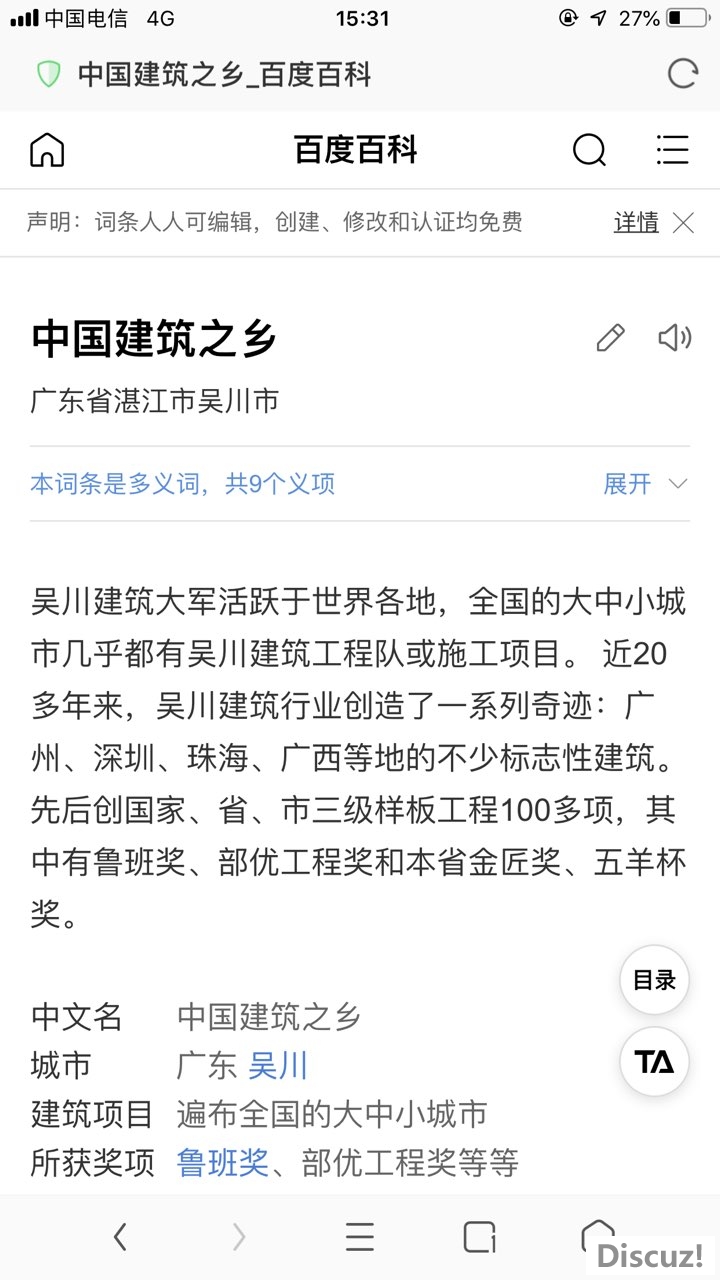Screen dimensions: 720x1280
Task: Open the 目录 floating button
Action: (655, 980)
